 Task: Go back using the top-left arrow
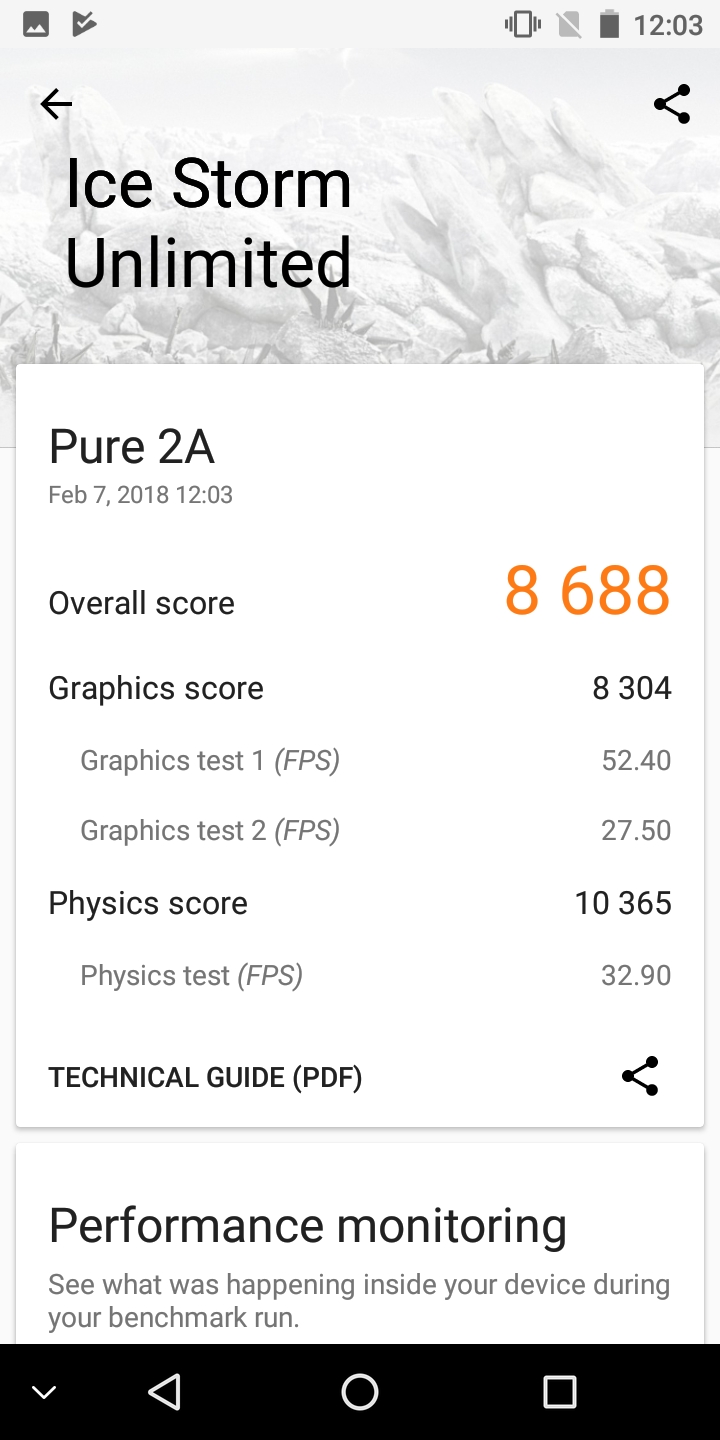pos(56,104)
